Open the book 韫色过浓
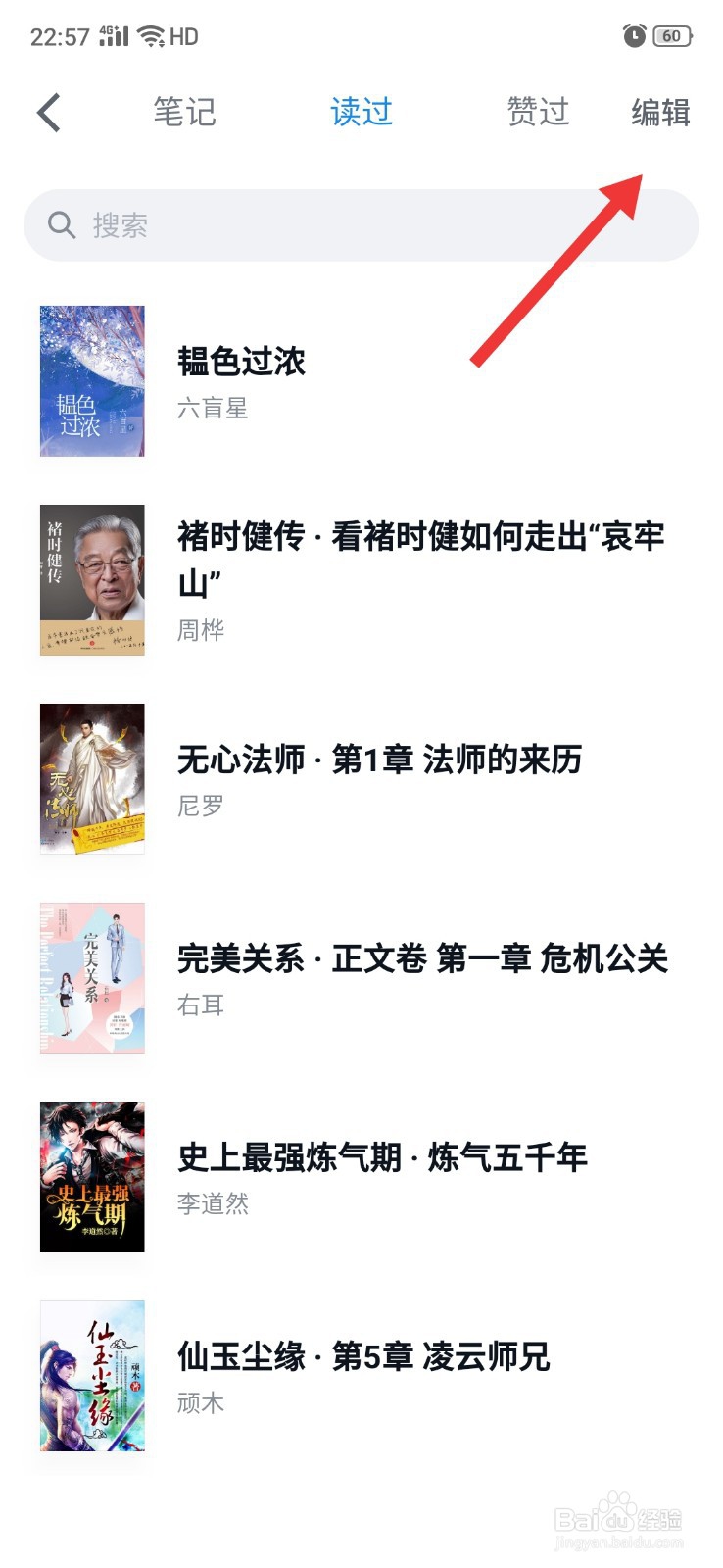The width and height of the screenshot is (723, 1568). point(241,381)
